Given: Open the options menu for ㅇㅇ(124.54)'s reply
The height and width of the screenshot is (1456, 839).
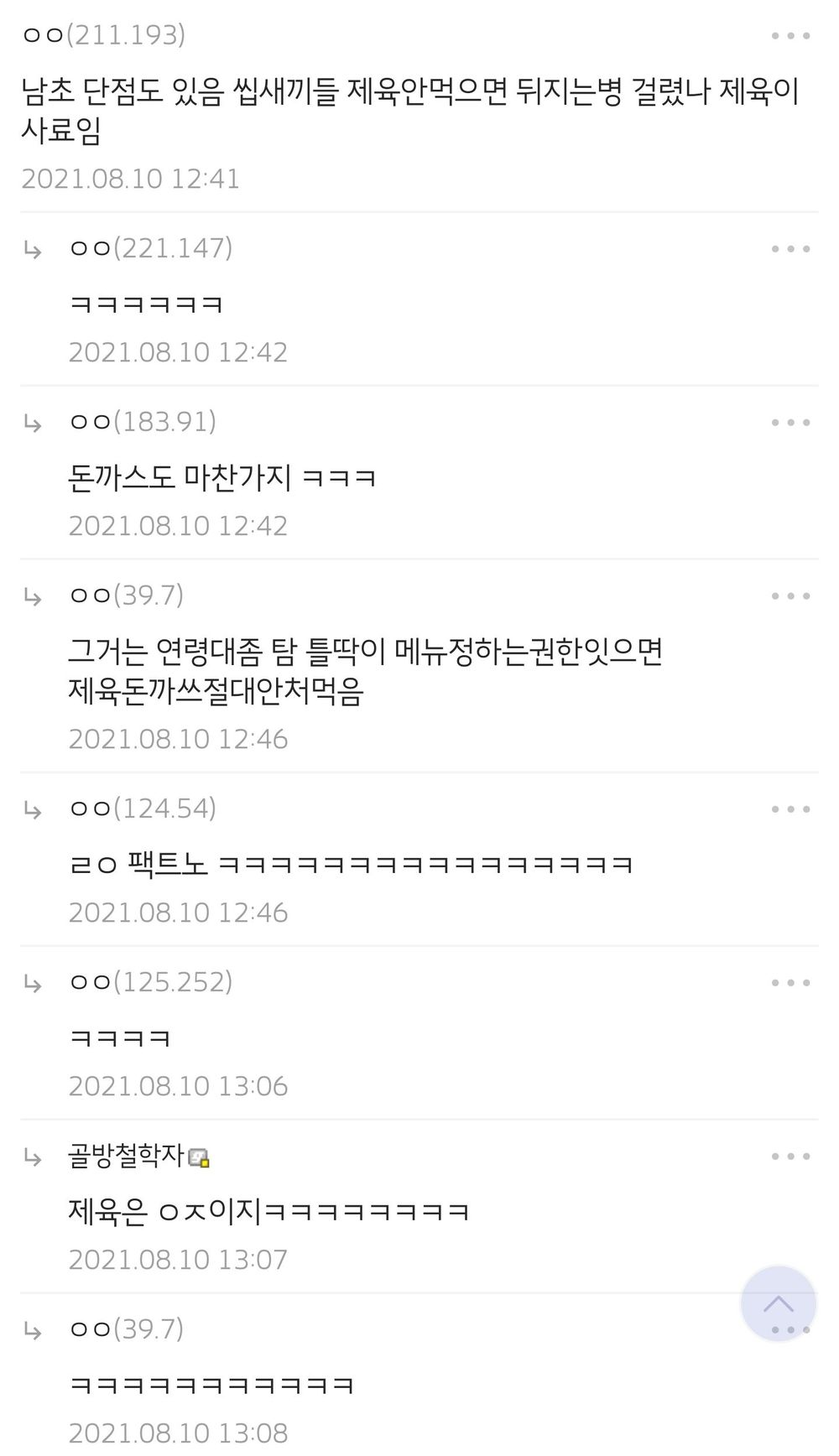Looking at the screenshot, I should click(790, 809).
